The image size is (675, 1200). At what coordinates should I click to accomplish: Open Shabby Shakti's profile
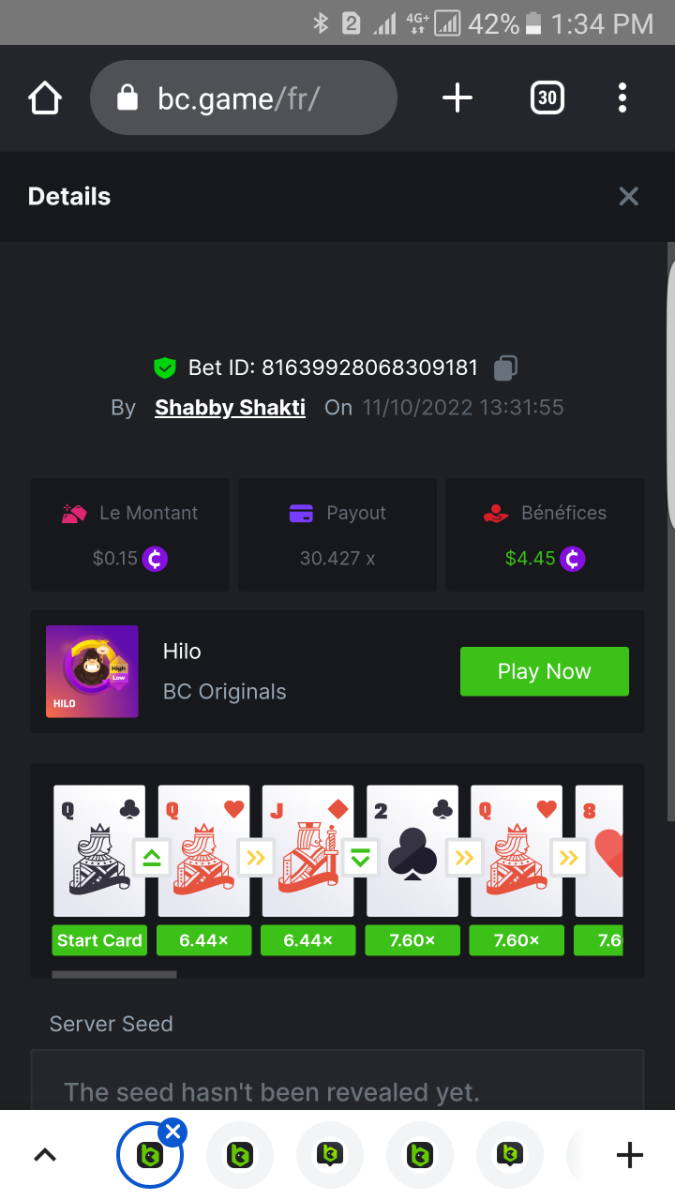[x=230, y=408]
